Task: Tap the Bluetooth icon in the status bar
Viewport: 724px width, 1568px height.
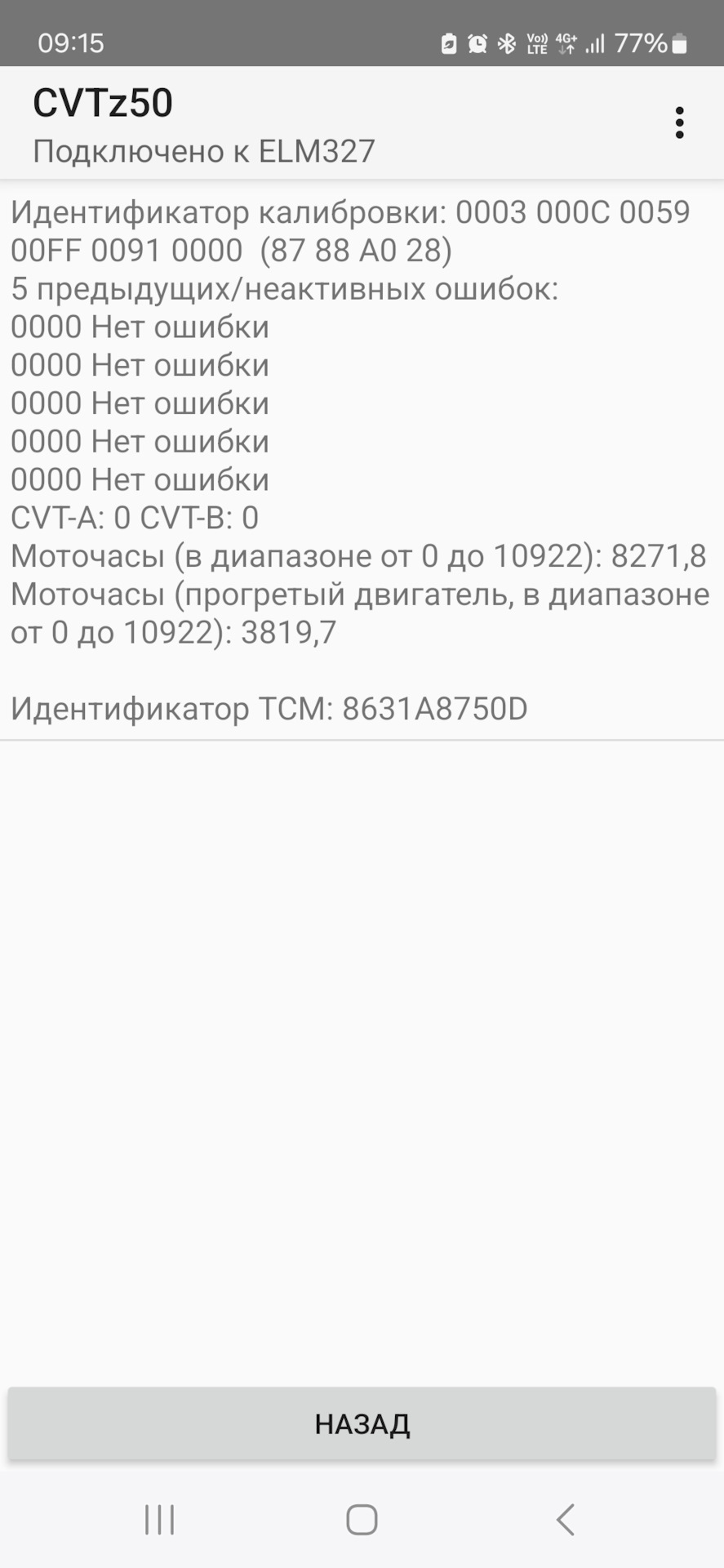Action: coord(508,42)
